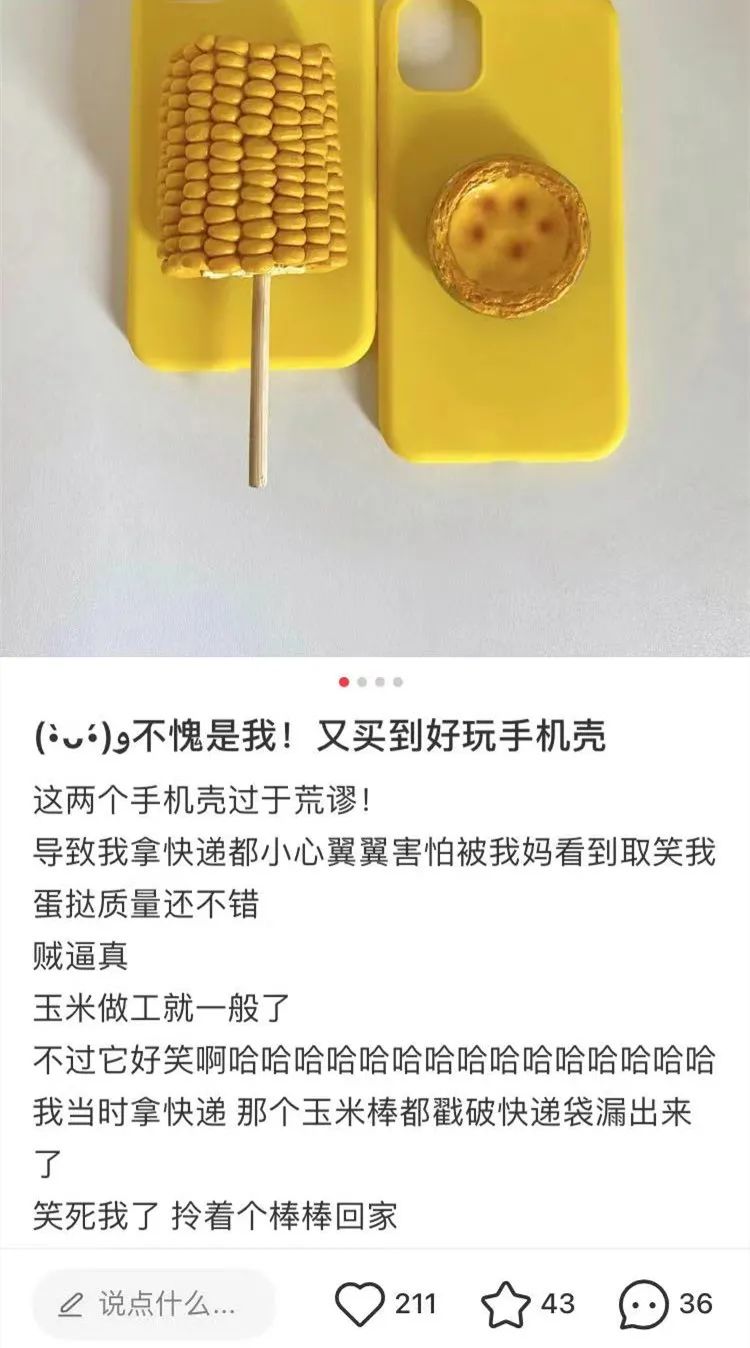Like this phone case post

359,1304
